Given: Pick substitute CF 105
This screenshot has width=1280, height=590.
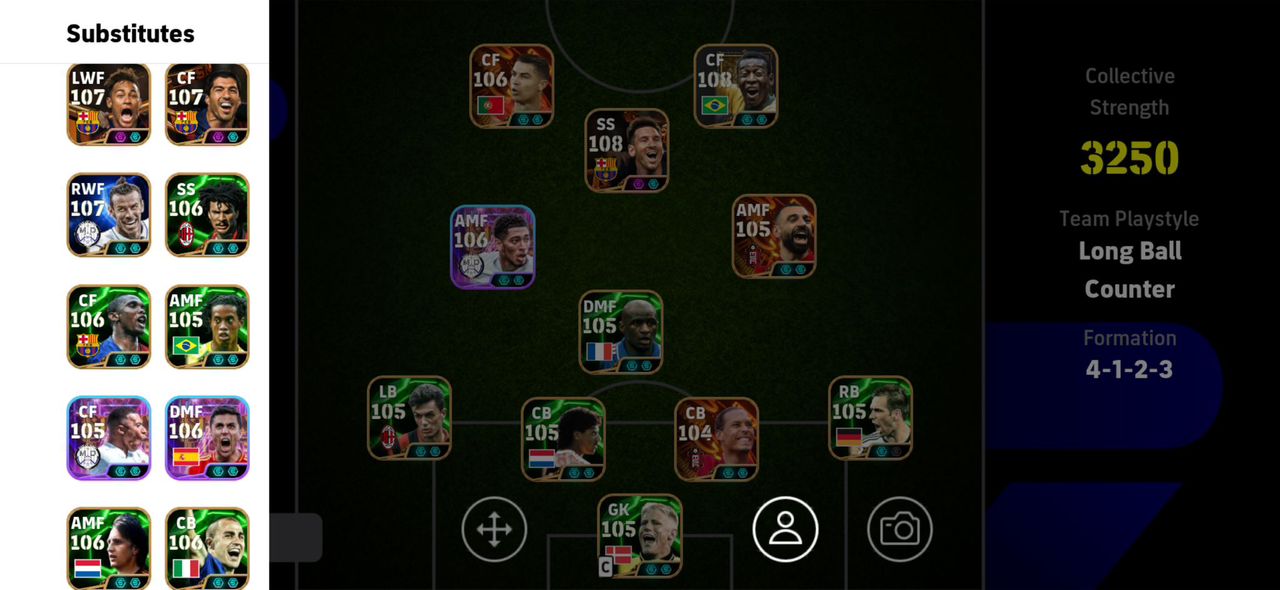Looking at the screenshot, I should (109, 438).
